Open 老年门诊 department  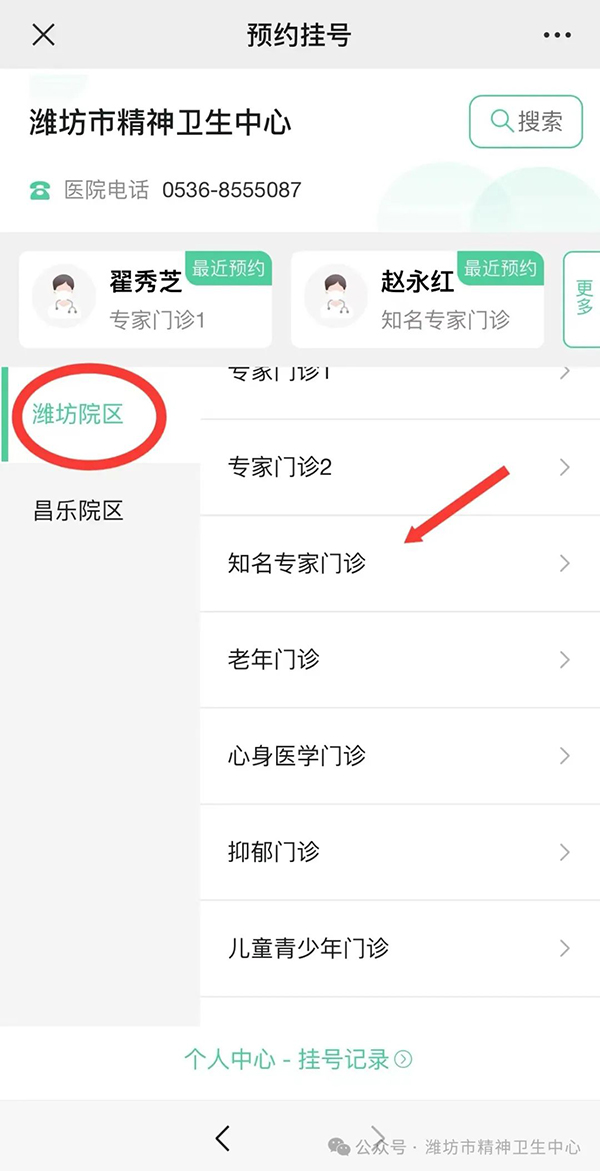click(x=398, y=660)
